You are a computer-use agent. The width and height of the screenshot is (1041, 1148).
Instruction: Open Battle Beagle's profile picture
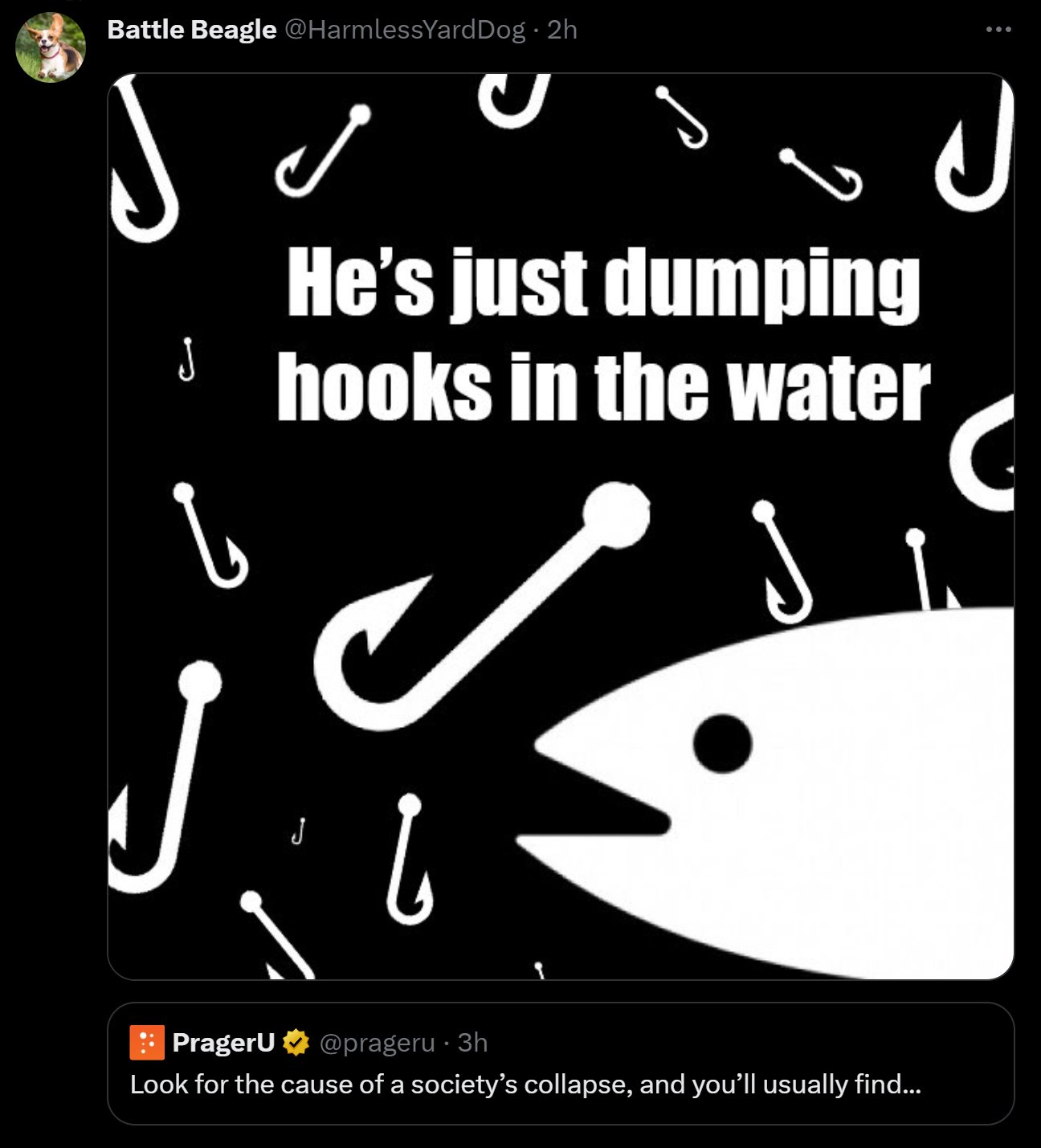[51, 47]
